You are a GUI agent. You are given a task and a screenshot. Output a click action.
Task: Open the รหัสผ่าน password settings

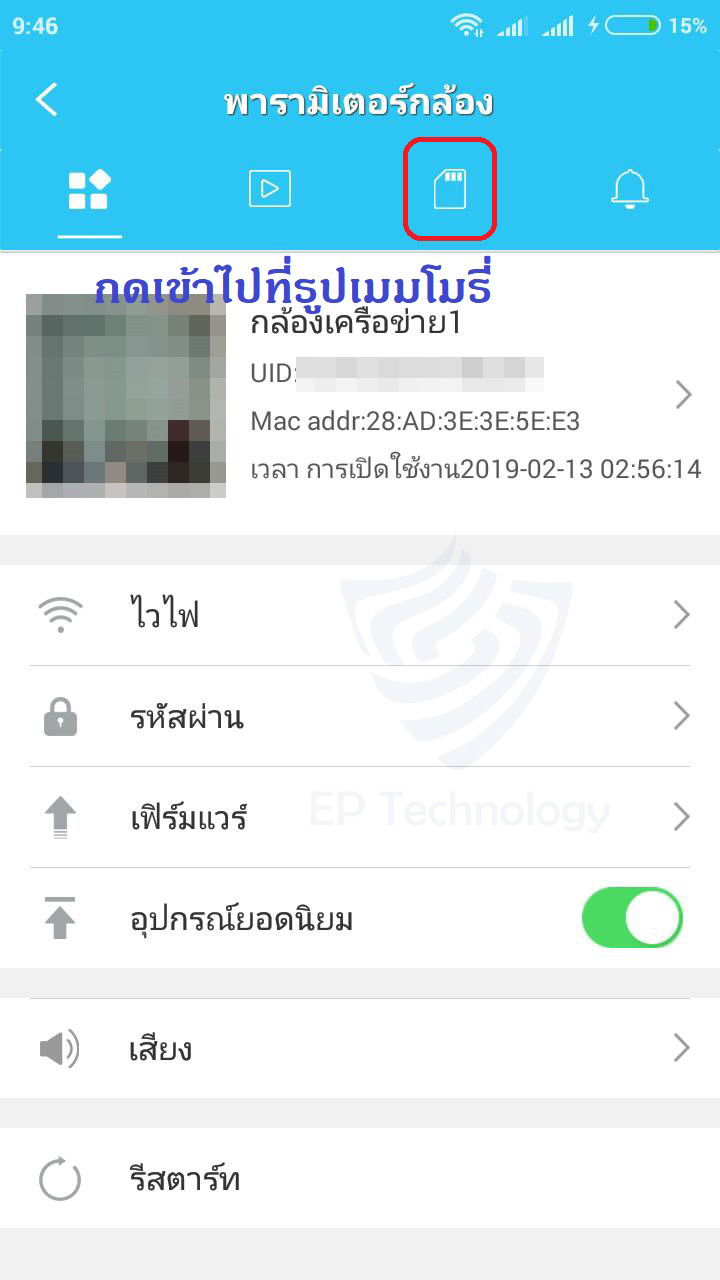pyautogui.click(x=360, y=716)
